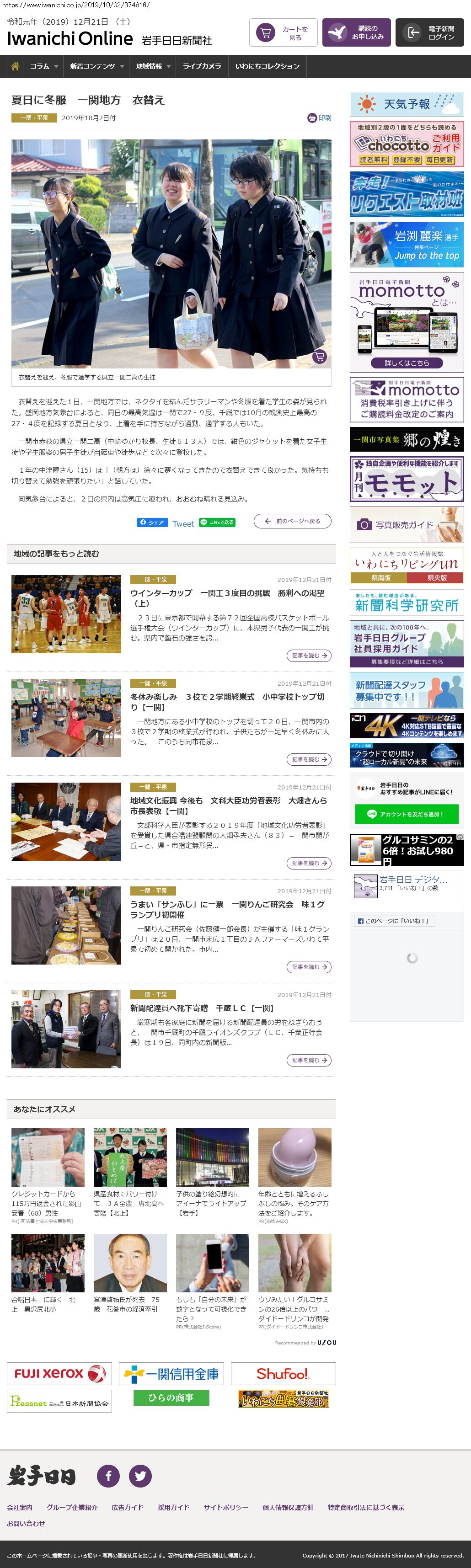Image resolution: width=471 pixels, height=1568 pixels.
Task: Open いわにちコレクション page
Action: pyautogui.click(x=267, y=66)
